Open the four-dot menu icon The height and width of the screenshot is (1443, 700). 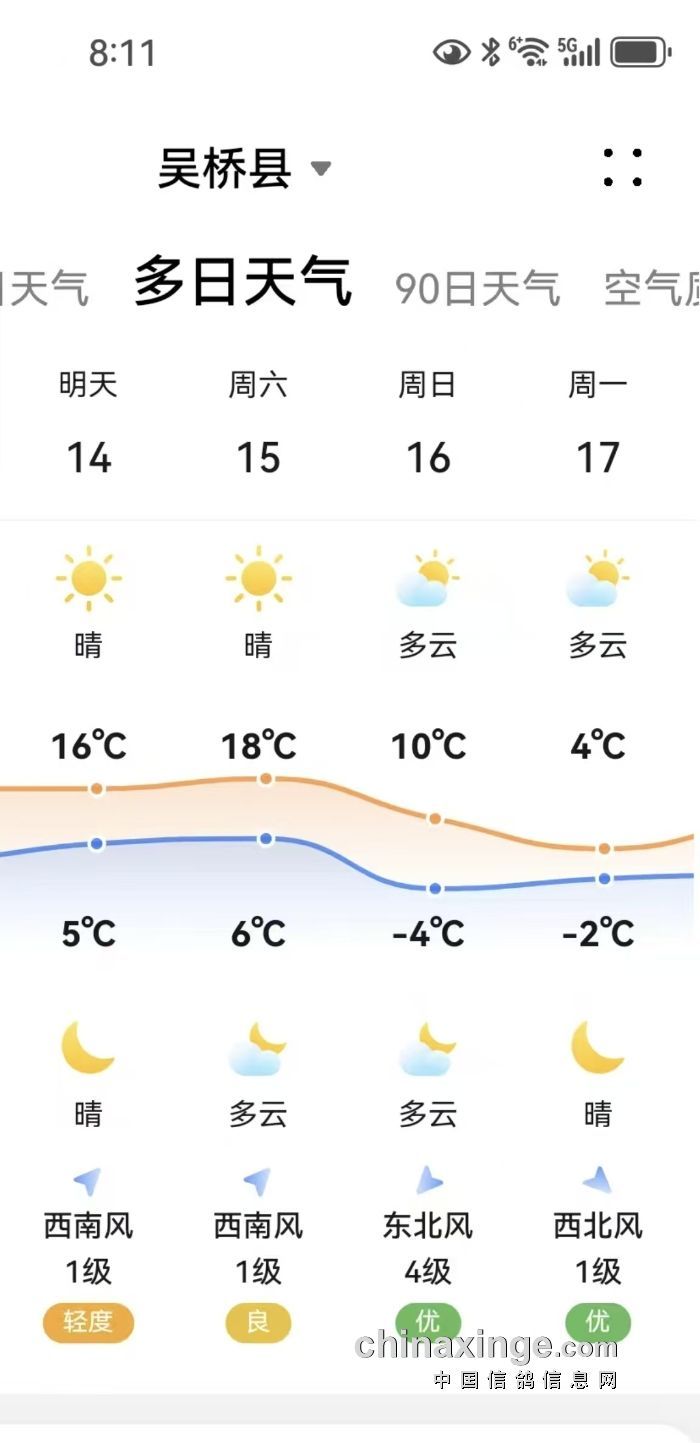[622, 168]
